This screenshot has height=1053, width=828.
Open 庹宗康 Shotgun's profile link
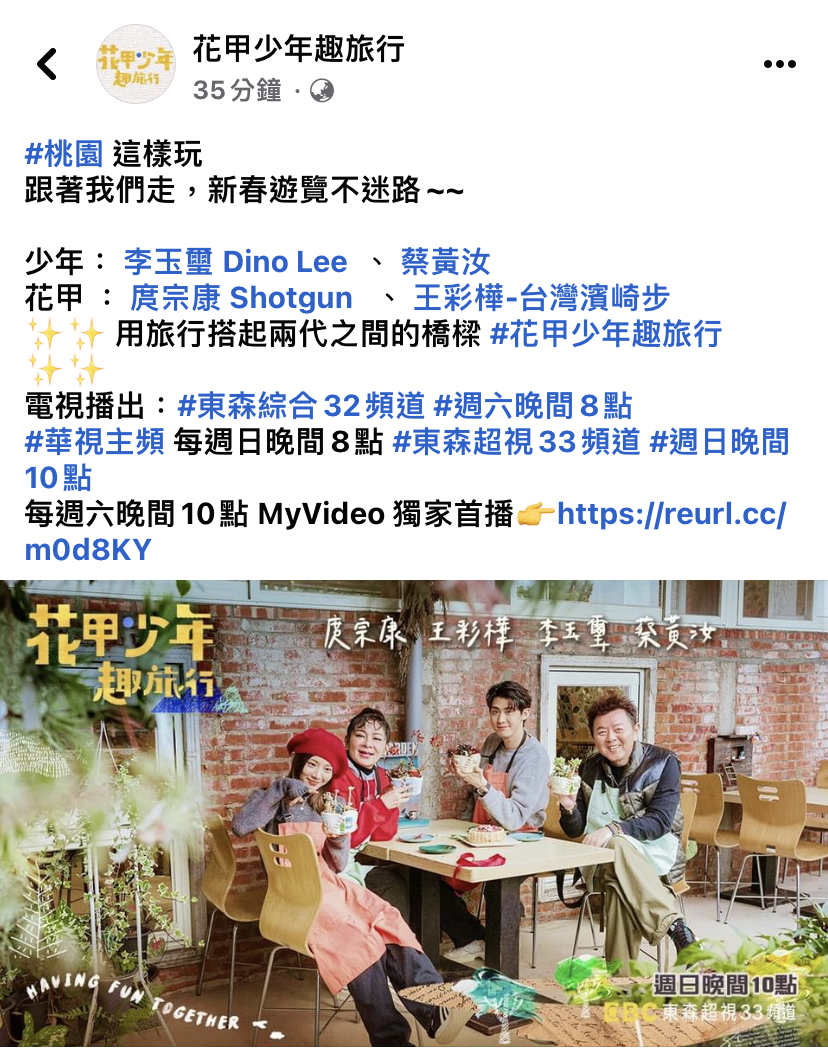[241, 298]
